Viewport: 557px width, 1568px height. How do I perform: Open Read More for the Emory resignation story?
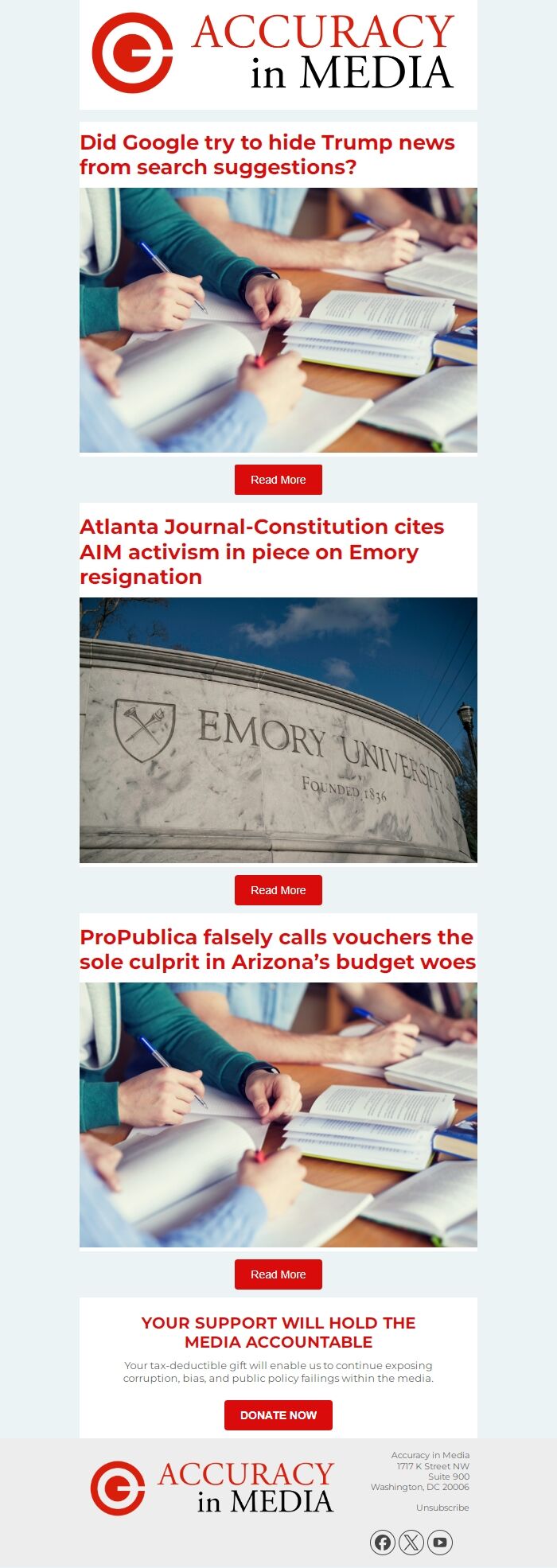[278, 890]
